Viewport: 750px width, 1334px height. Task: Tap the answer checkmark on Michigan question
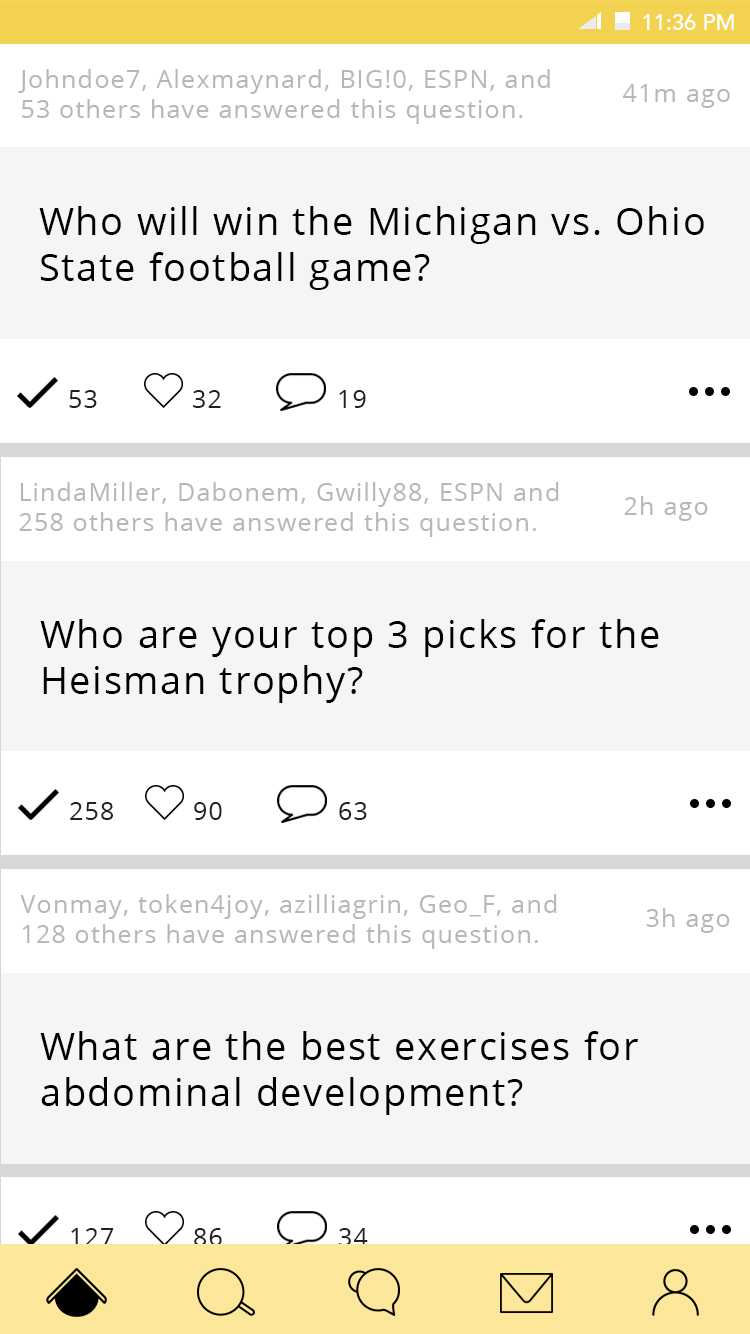[x=38, y=393]
